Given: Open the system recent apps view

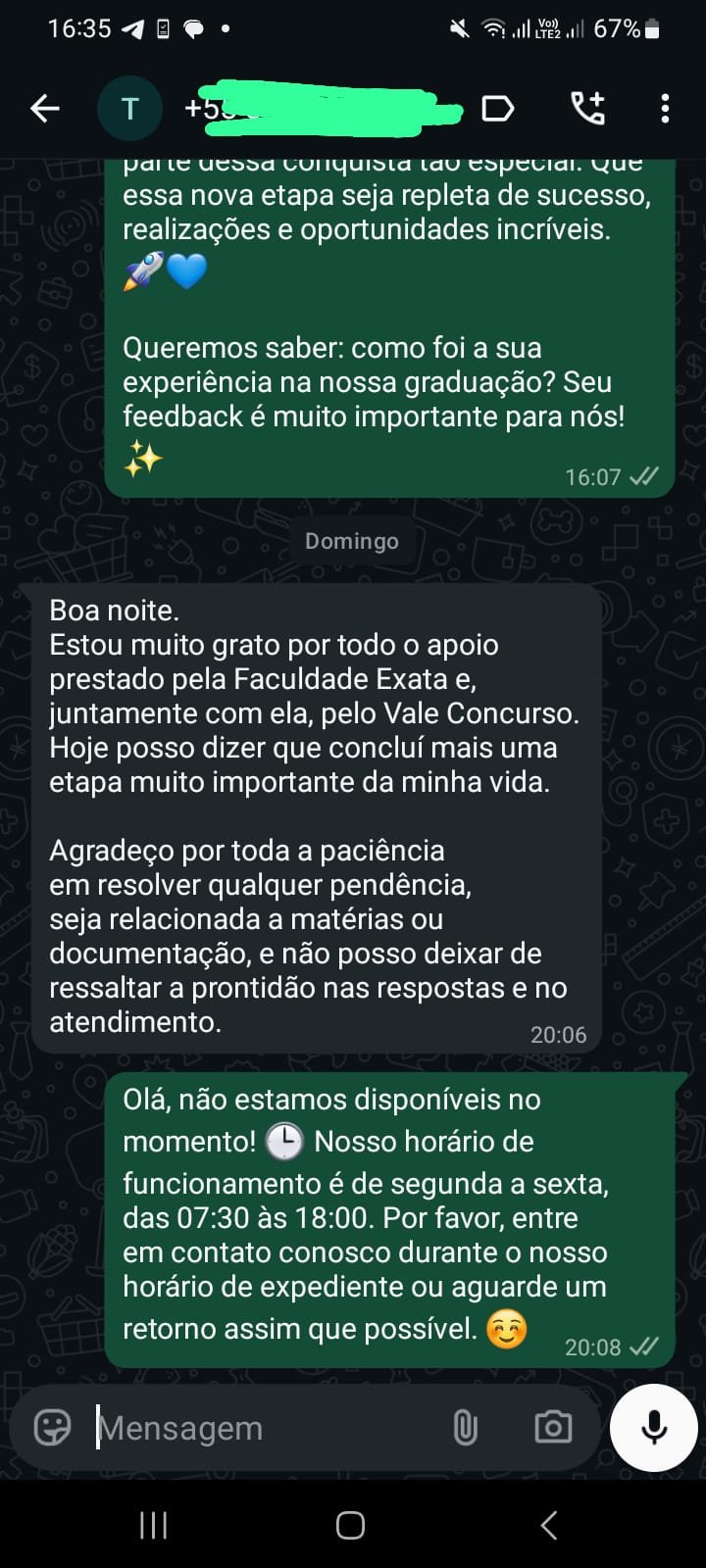Looking at the screenshot, I should [x=153, y=1525].
